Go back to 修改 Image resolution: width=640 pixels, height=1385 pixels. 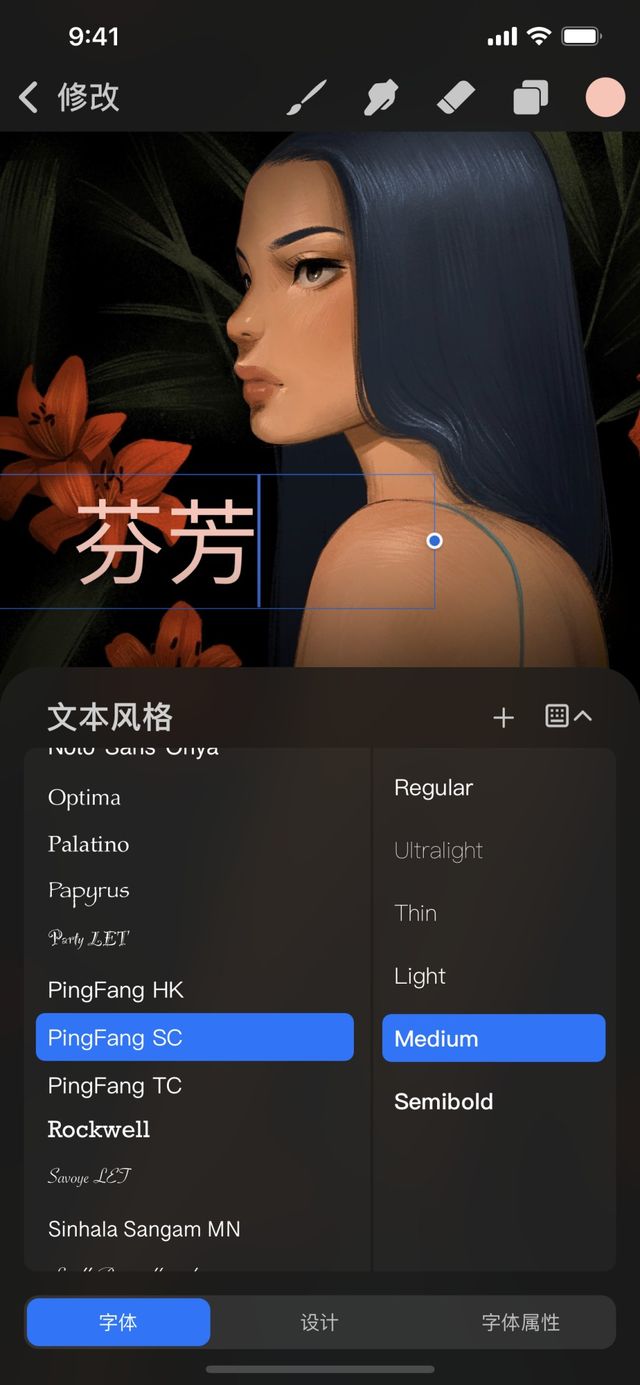pos(68,97)
